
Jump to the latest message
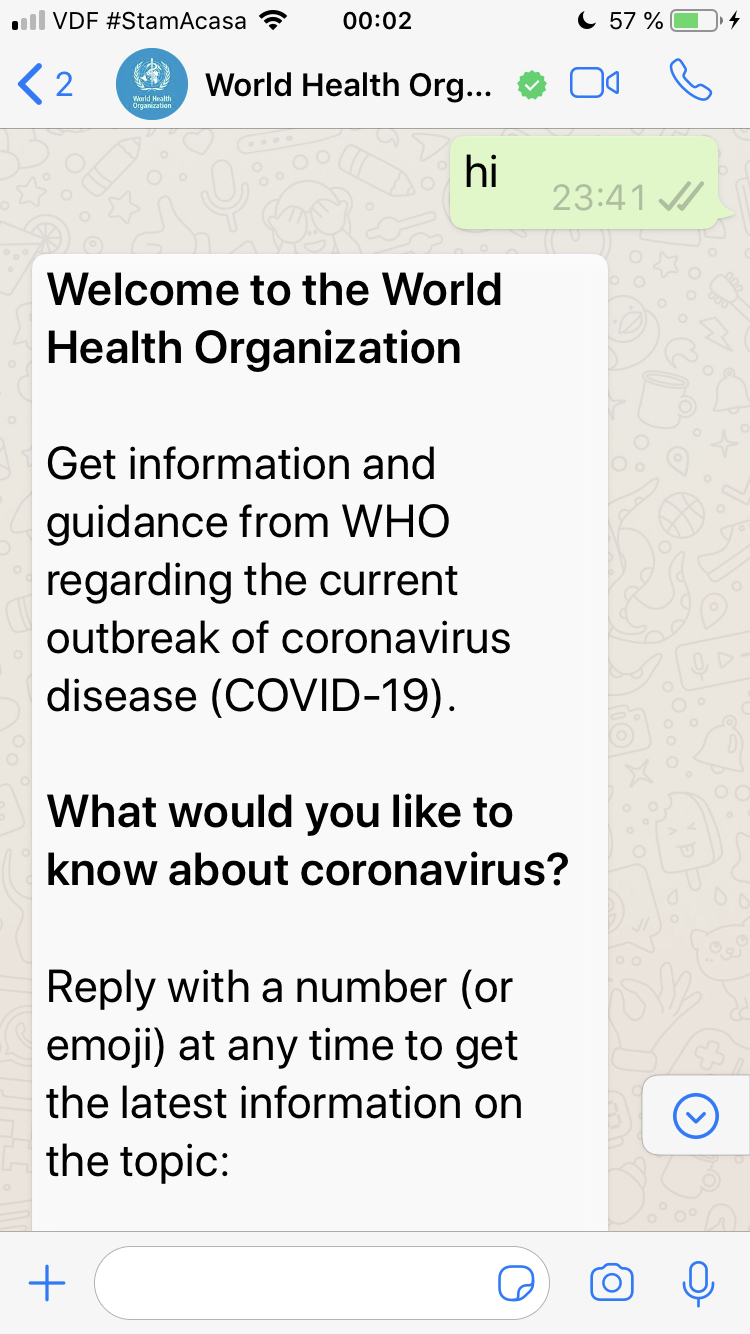click(696, 1116)
